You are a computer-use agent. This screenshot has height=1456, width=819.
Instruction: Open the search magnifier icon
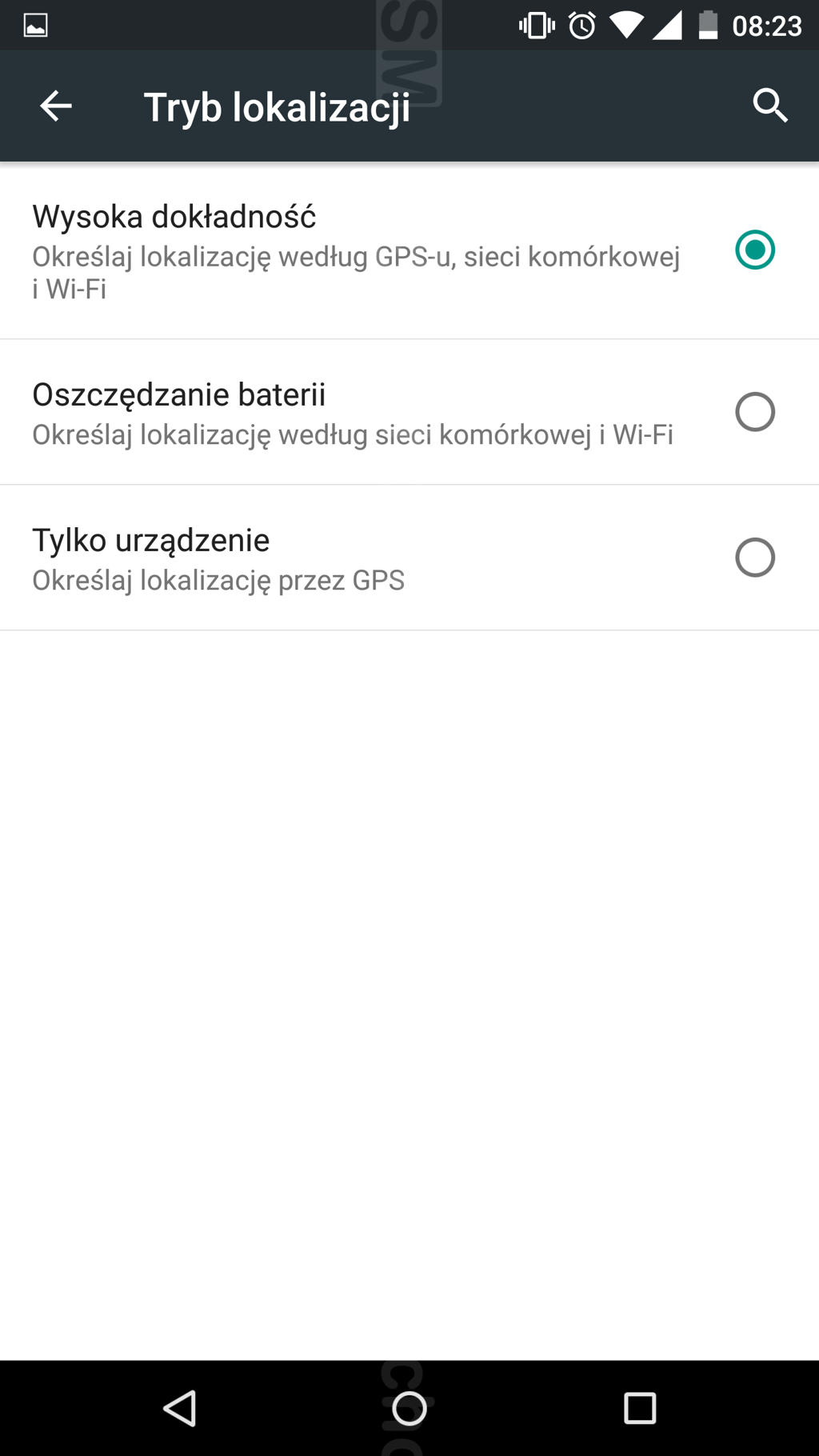point(770,106)
